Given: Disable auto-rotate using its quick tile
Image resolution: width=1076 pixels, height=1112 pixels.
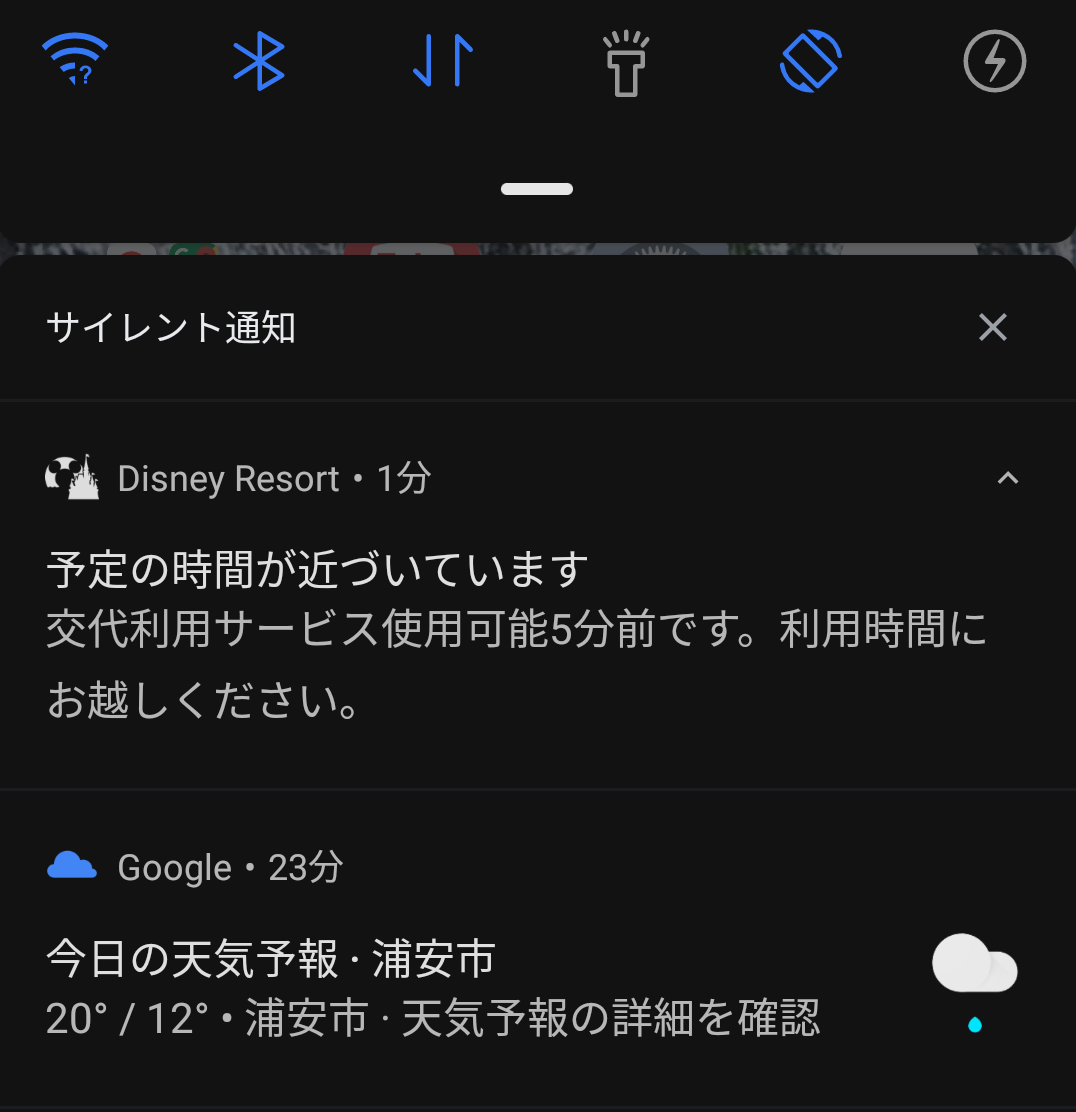Looking at the screenshot, I should tap(810, 60).
